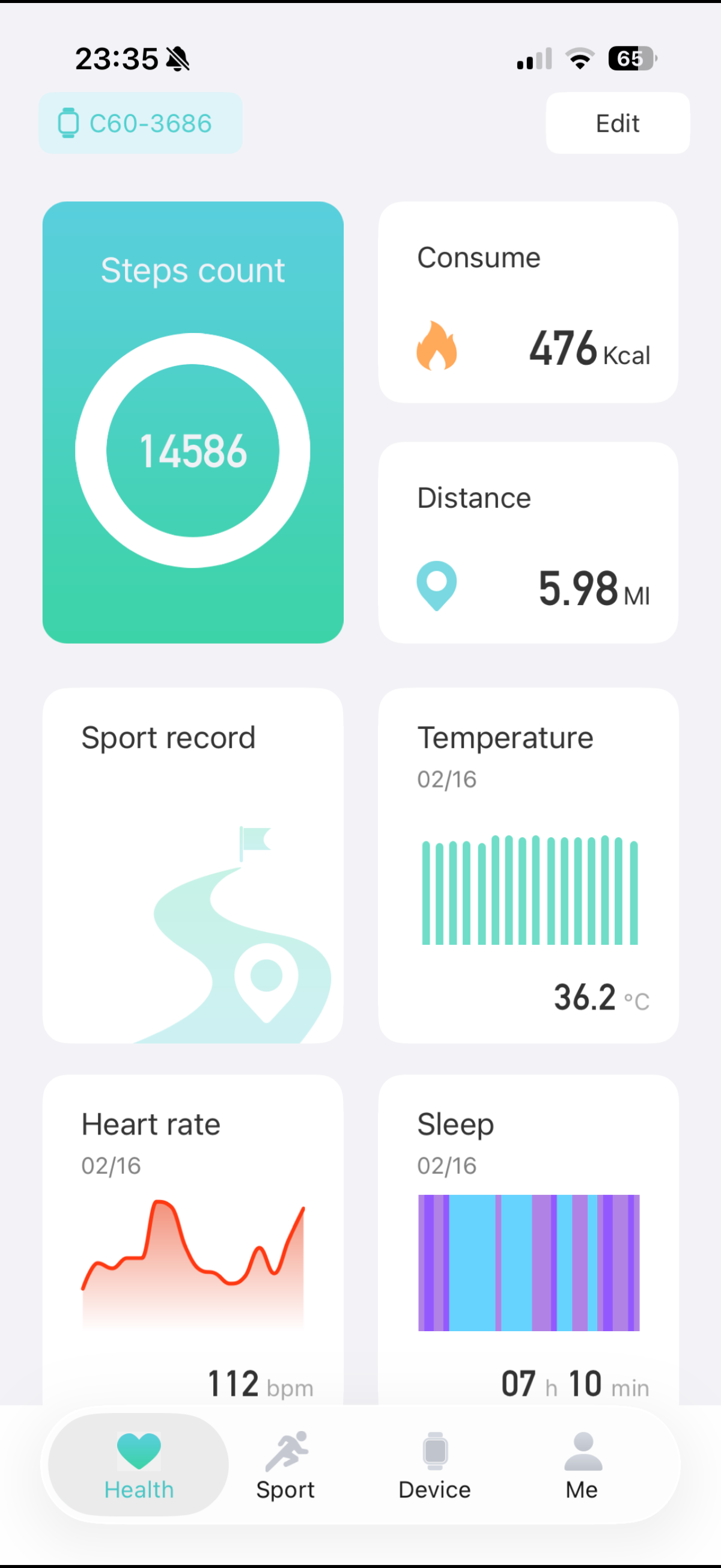Open the Distance card
721x1568 pixels.
[528, 542]
